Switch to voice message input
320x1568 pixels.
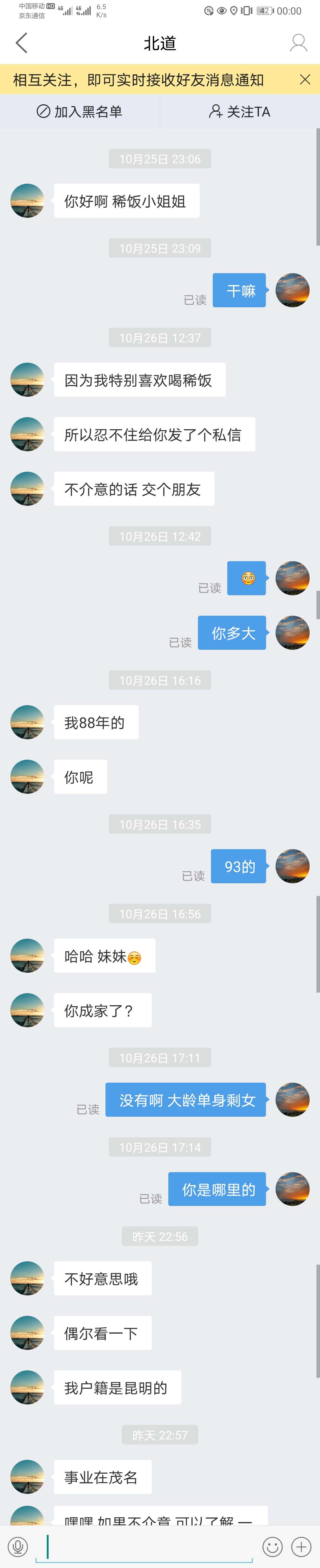pos(18,1546)
